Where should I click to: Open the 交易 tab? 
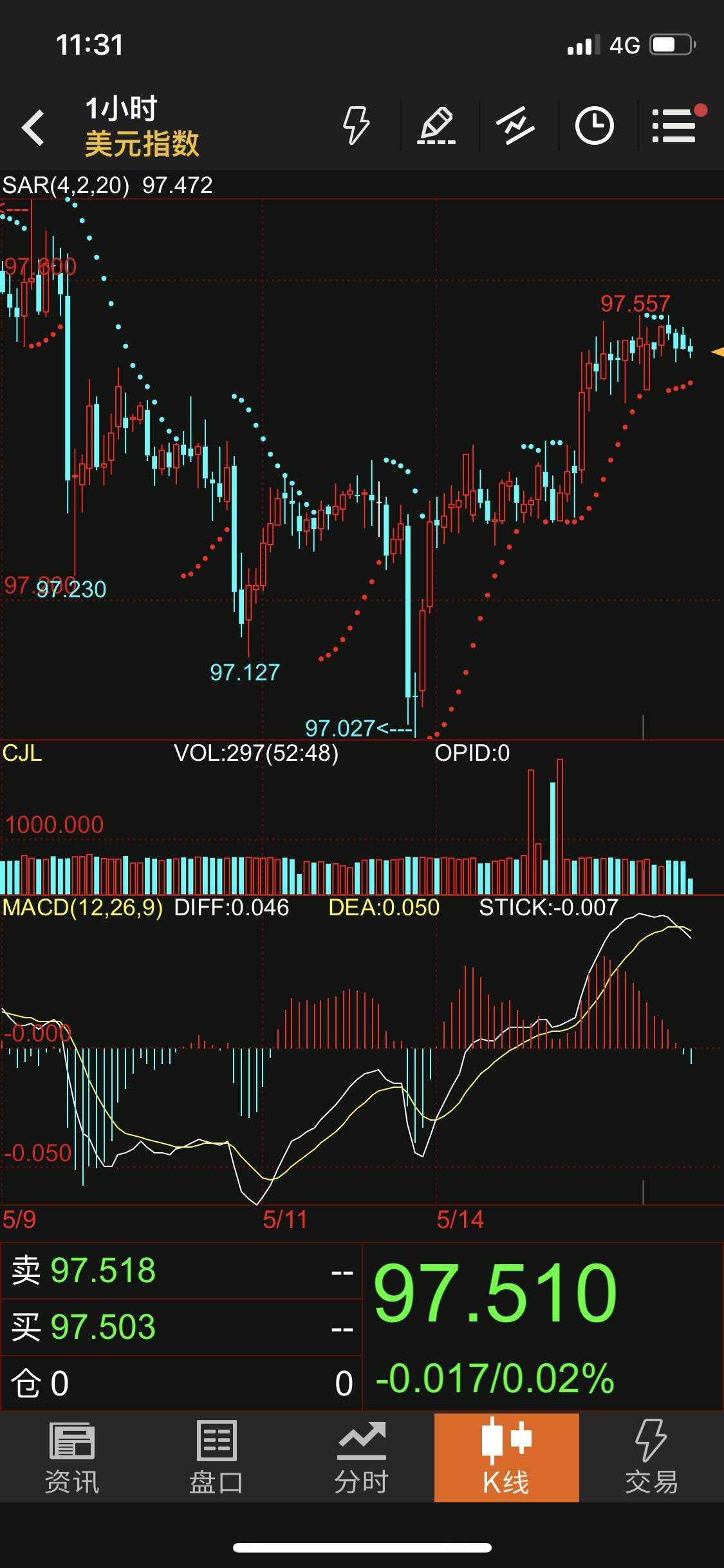651,1457
